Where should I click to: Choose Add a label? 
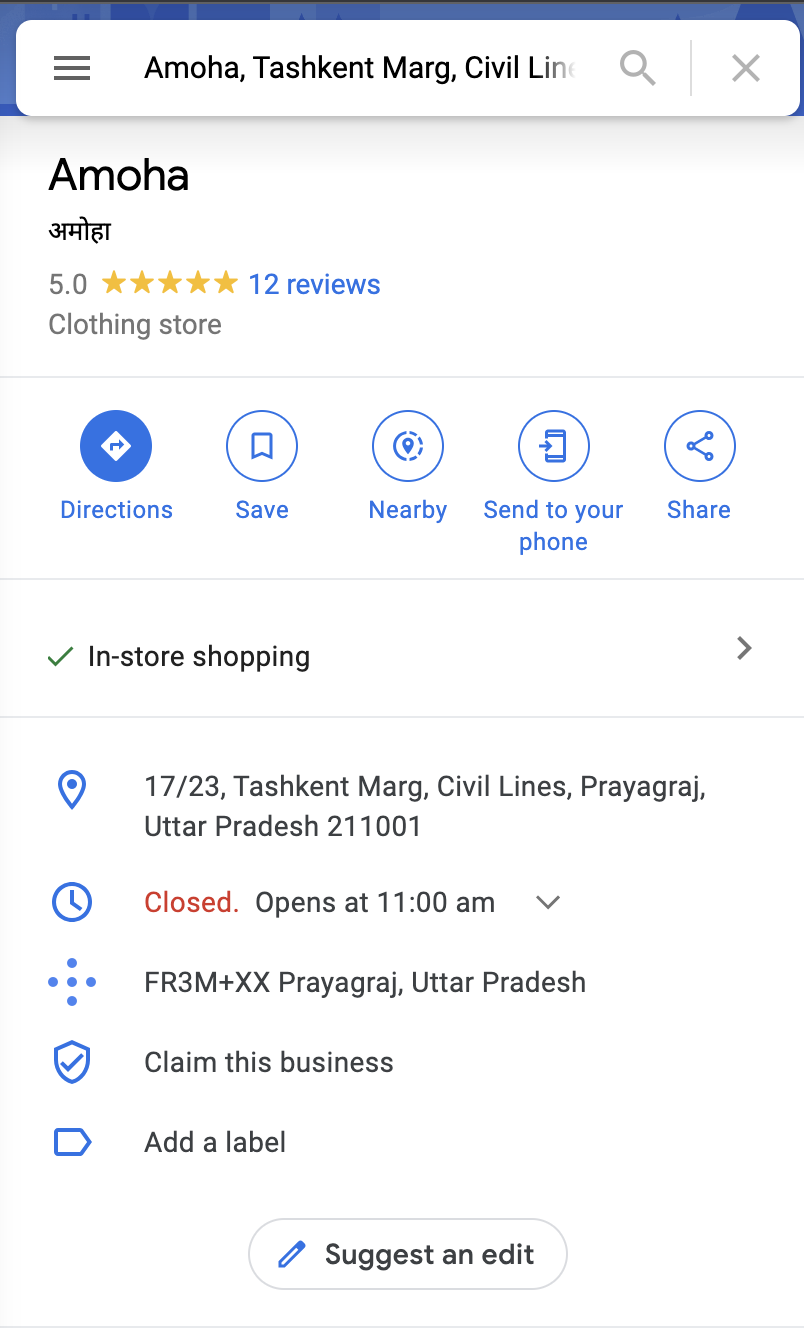215,1142
